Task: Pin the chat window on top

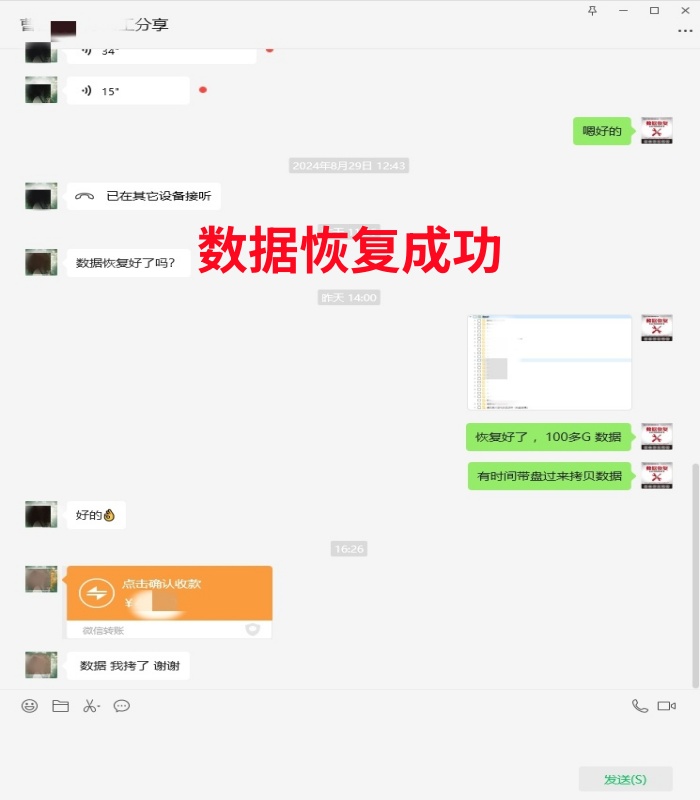Action: pyautogui.click(x=592, y=10)
